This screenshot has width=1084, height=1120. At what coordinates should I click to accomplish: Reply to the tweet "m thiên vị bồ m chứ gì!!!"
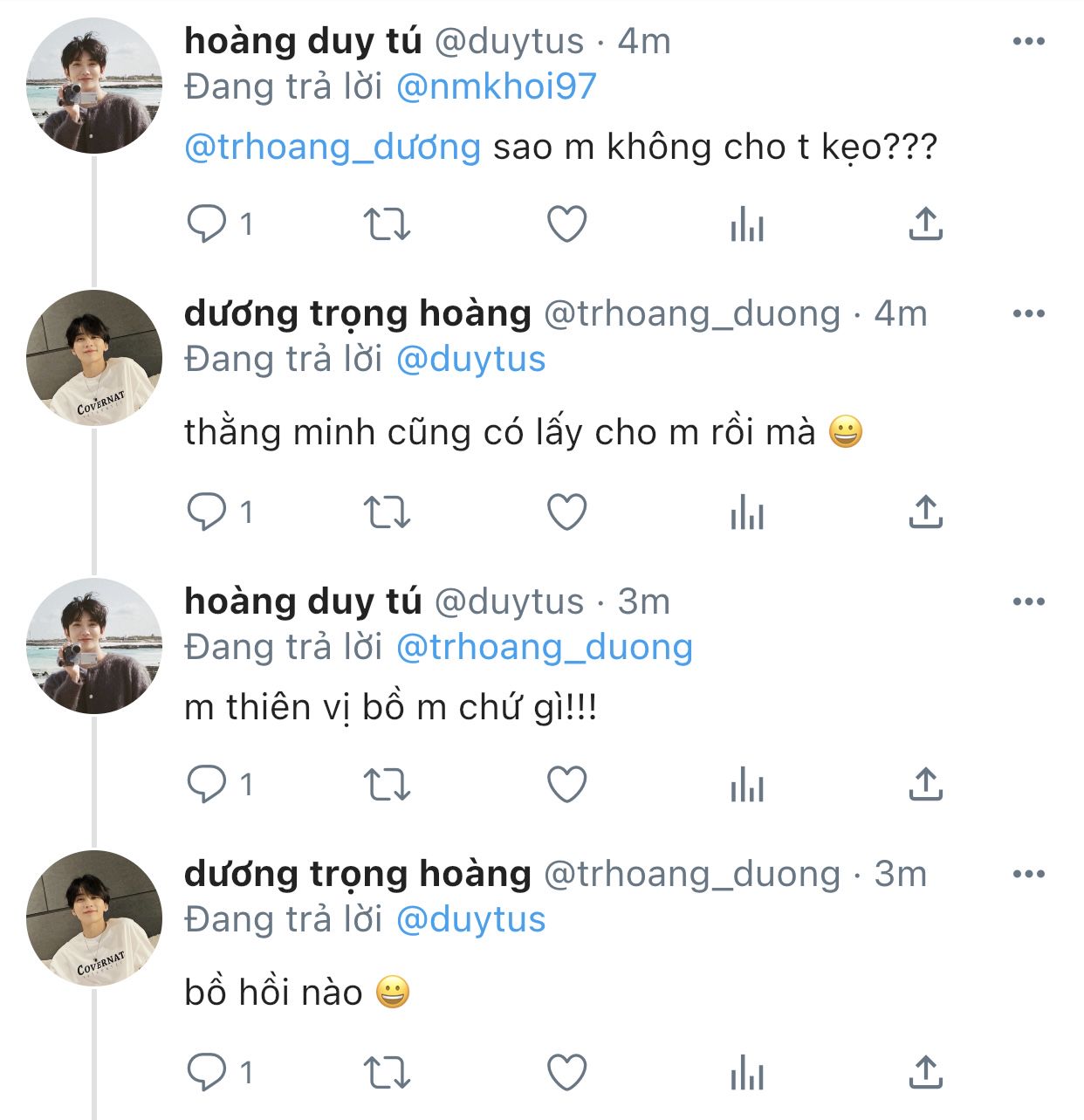207,785
